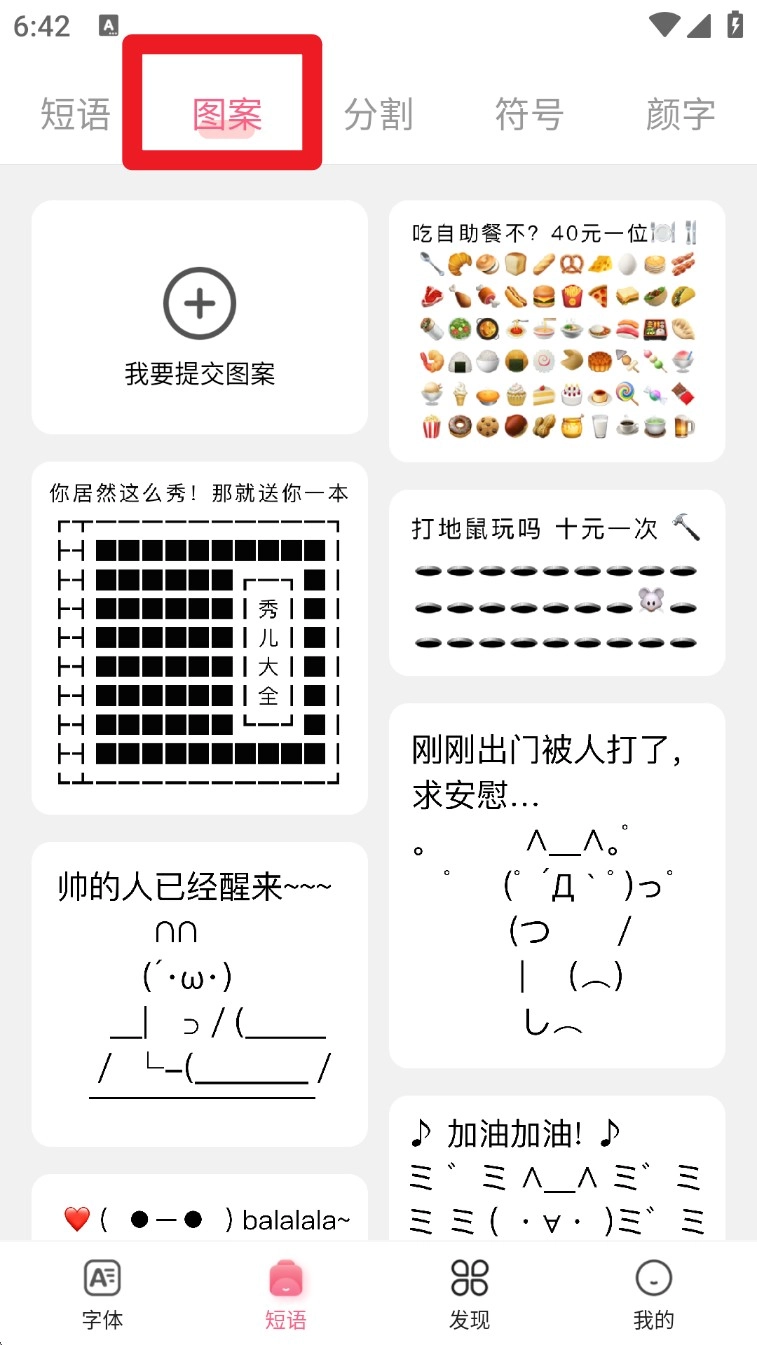757x1345 pixels.
Task: Open the 符号 tab
Action: click(x=529, y=114)
